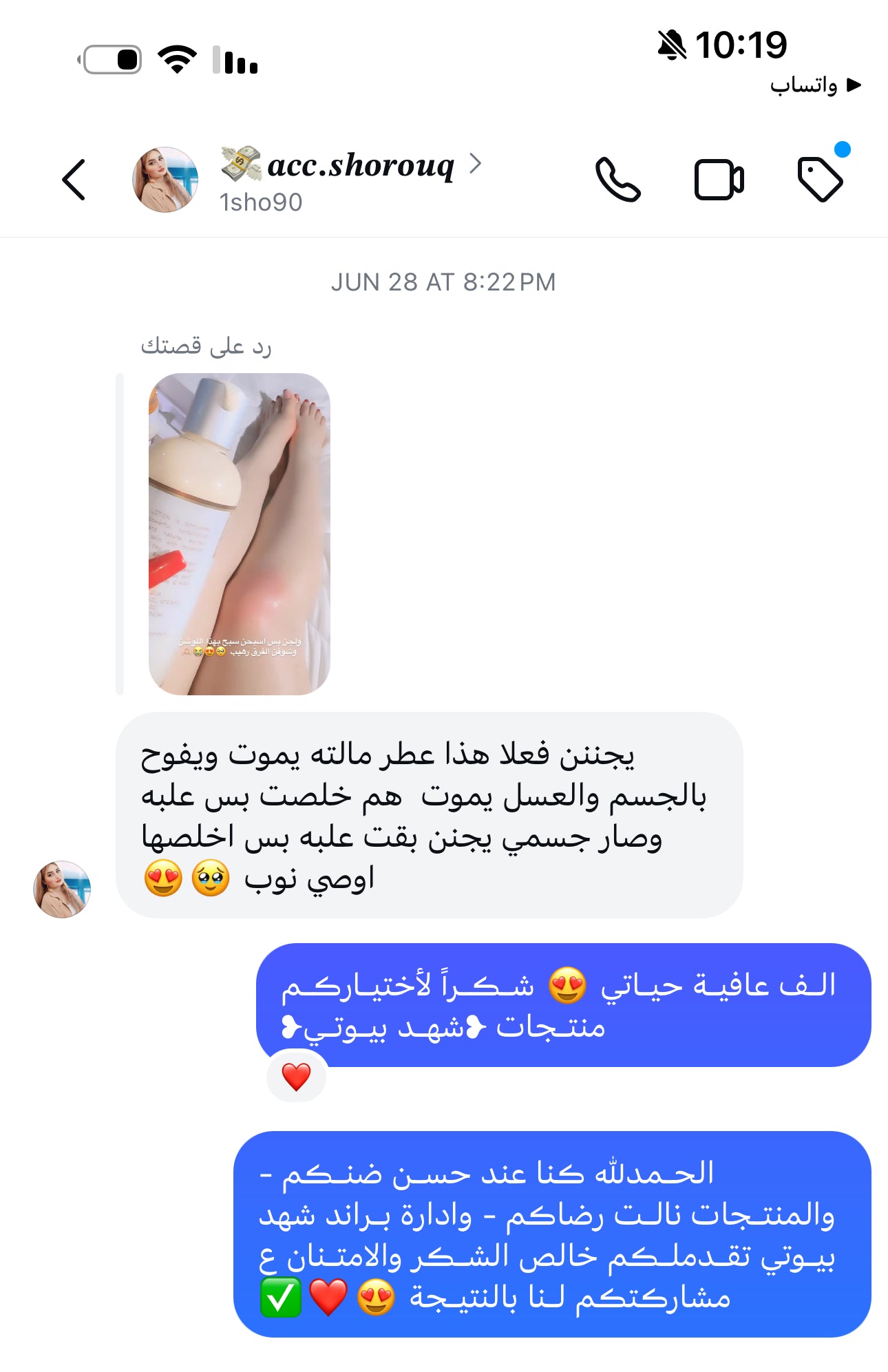Start a voice call with acc.shorouq
Screen dimensions: 888x1372
[617, 180]
